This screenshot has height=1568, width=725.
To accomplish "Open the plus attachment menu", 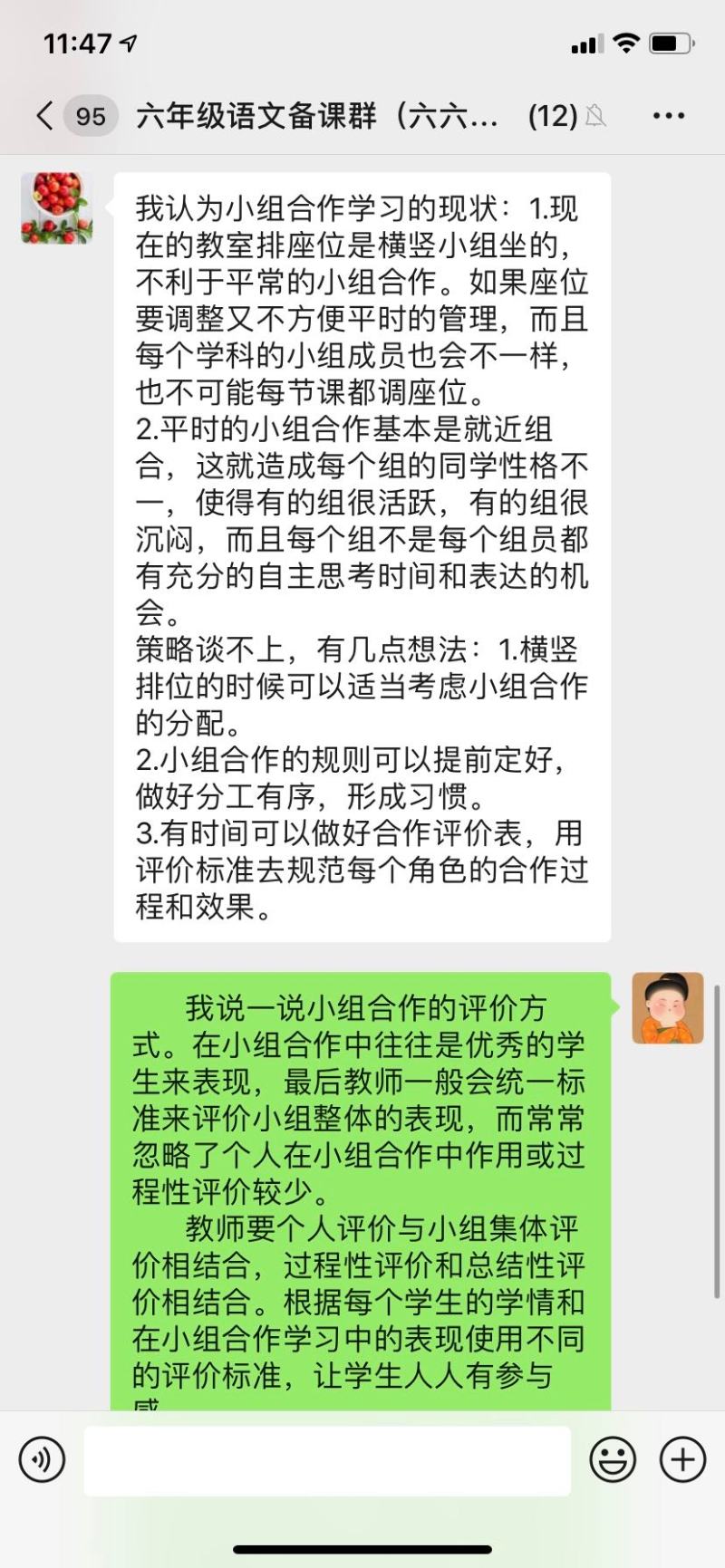I will 682,1460.
